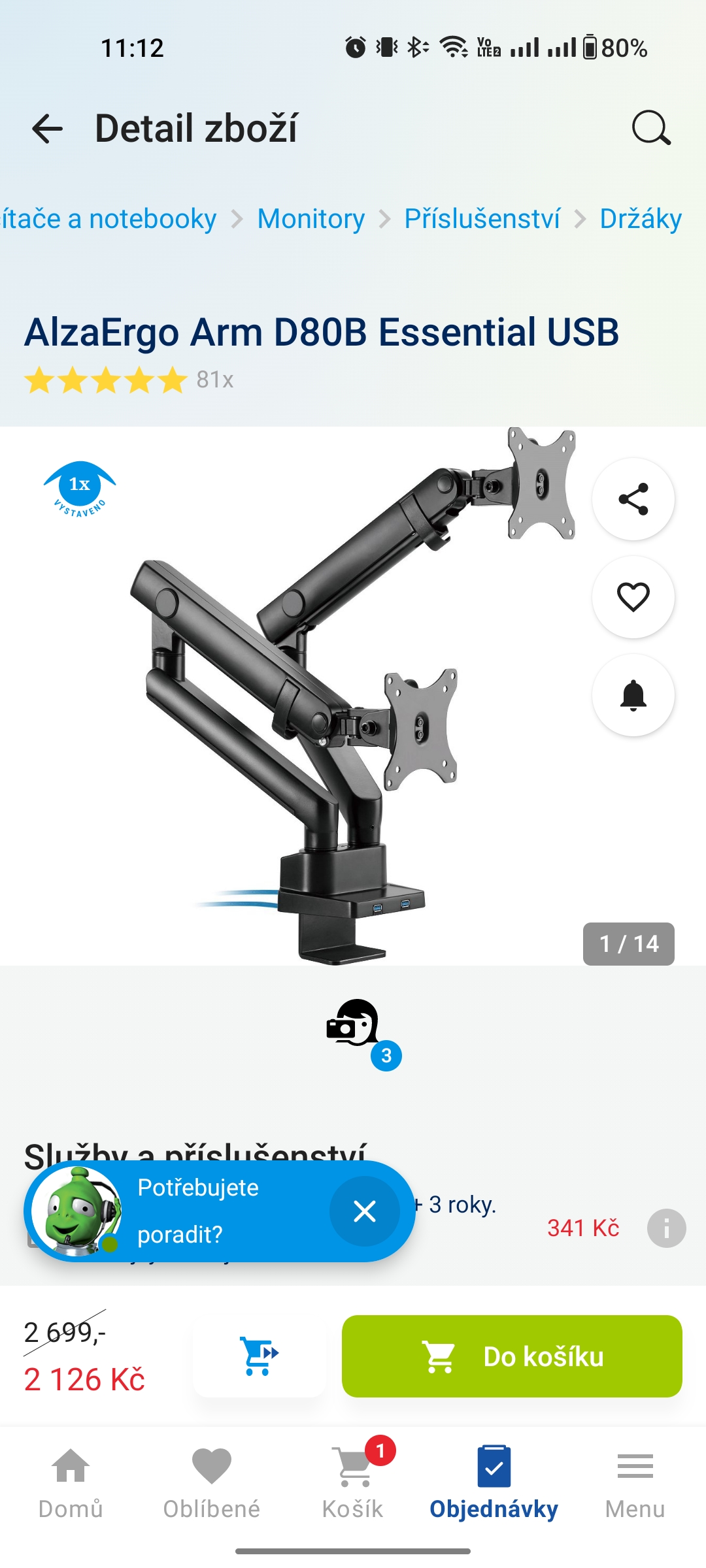Image resolution: width=706 pixels, height=1568 pixels.
Task: Open the search magnifier icon
Action: pyautogui.click(x=651, y=128)
